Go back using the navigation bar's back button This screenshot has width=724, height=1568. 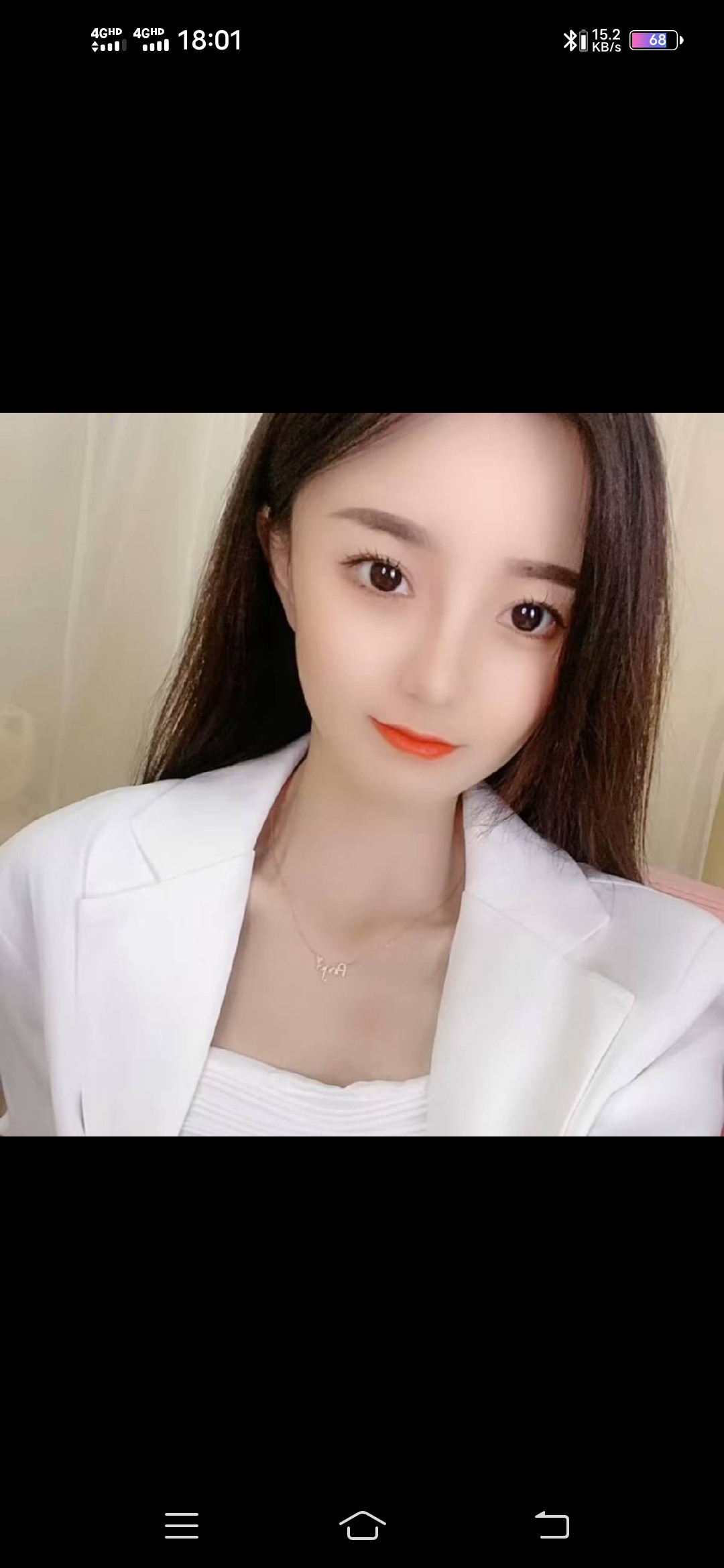pos(552,1526)
